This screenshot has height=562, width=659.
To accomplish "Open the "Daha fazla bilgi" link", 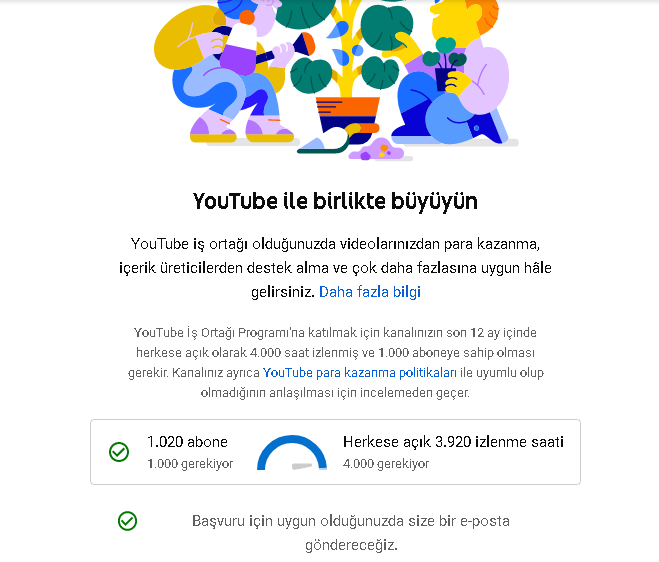I will pos(370,292).
